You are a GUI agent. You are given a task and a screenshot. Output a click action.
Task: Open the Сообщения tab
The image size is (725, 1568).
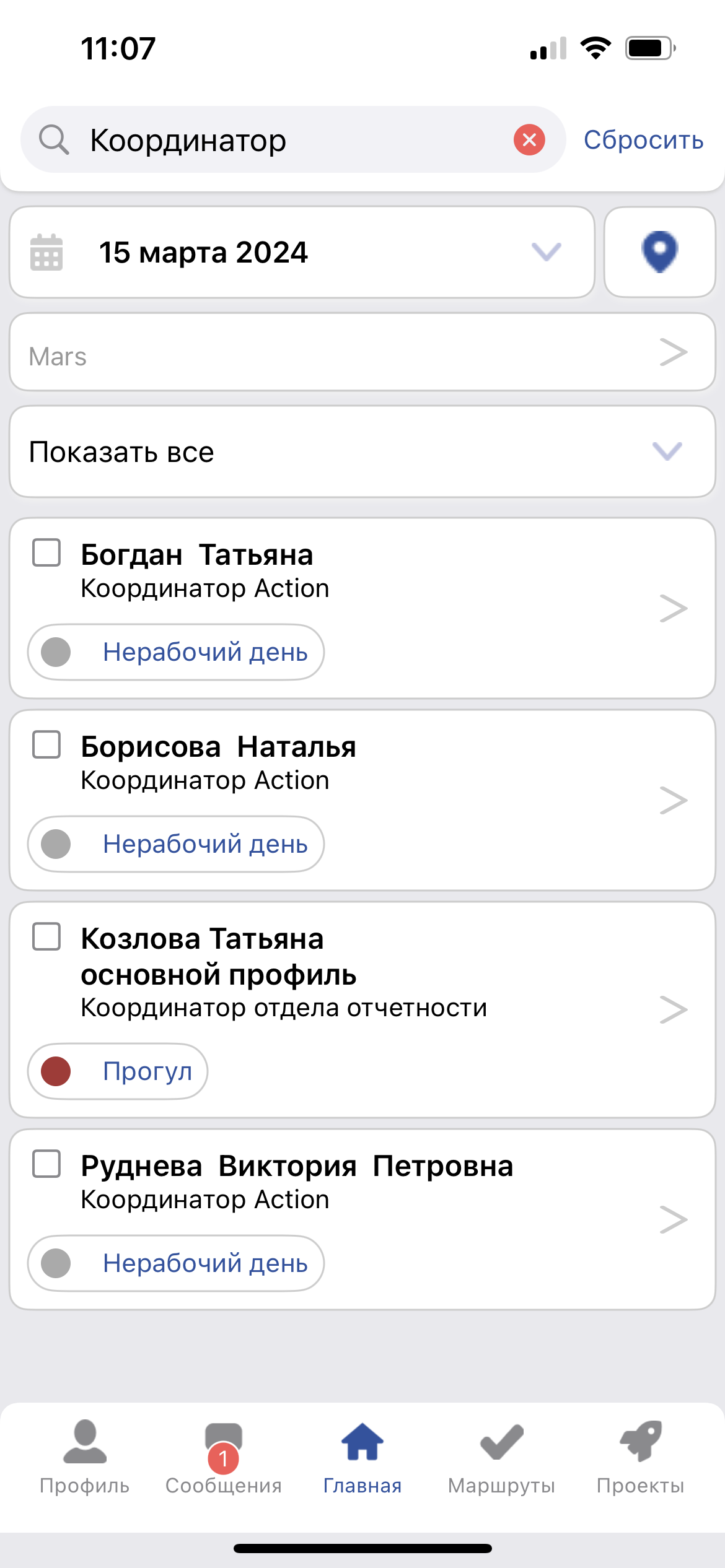224,1458
